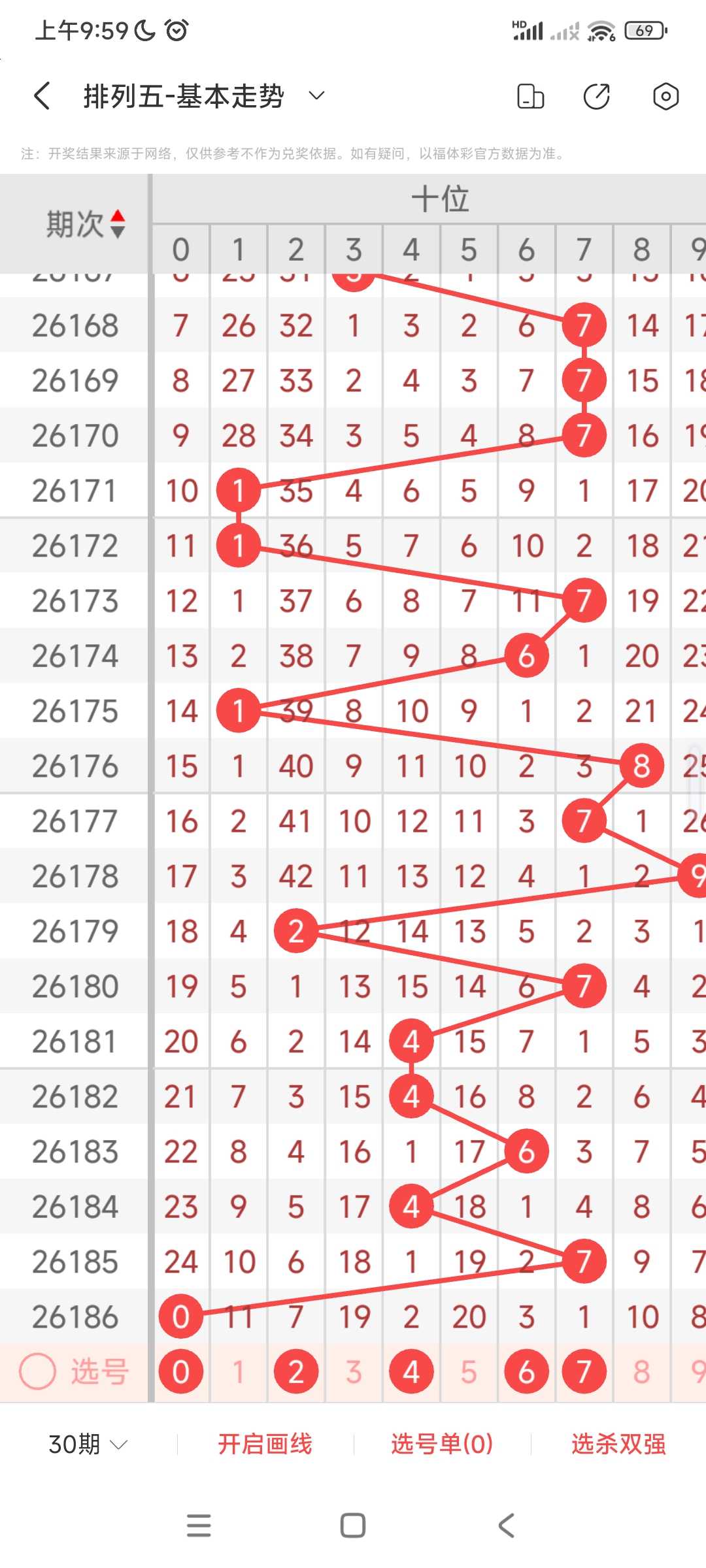Open the screen orientation switch icon
706x1568 pixels.
(531, 97)
